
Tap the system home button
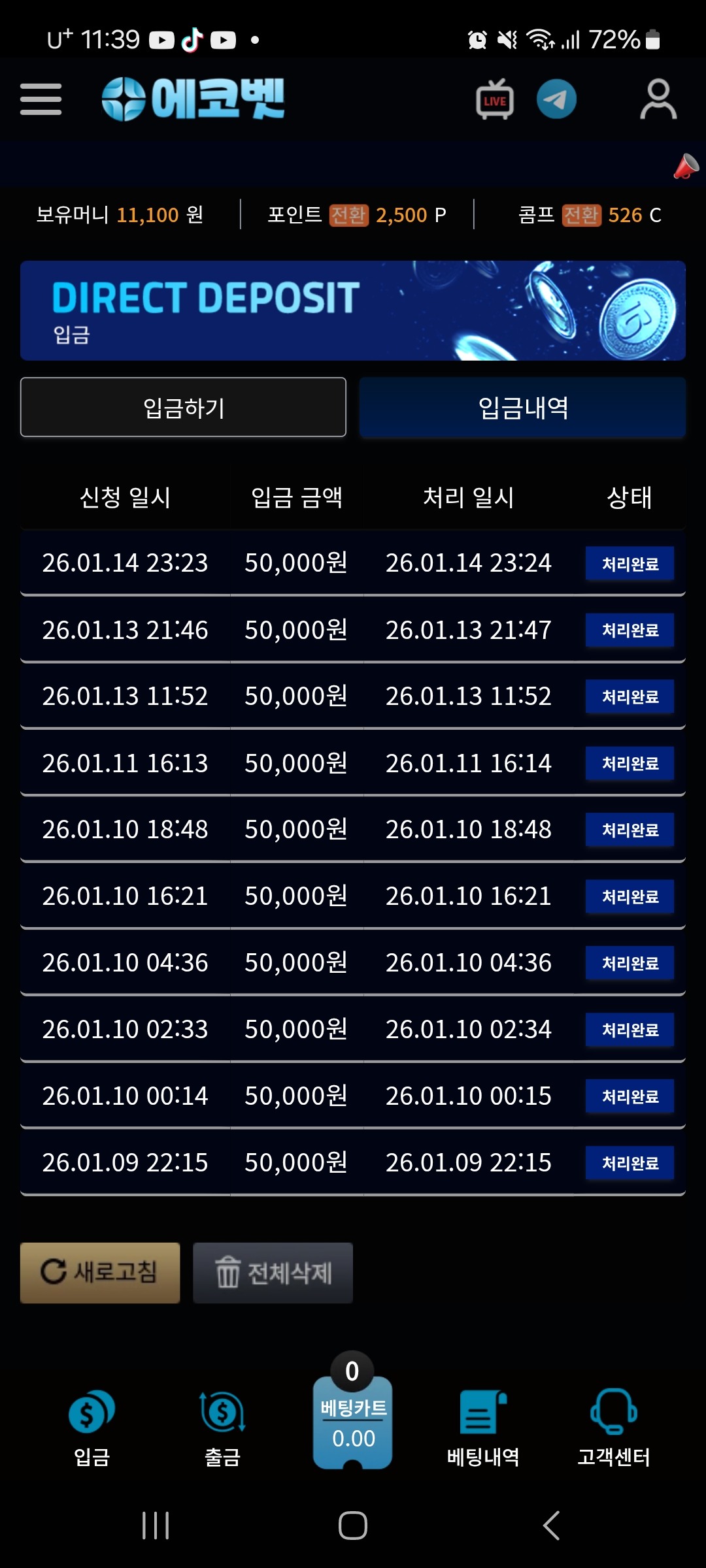coord(353,1526)
